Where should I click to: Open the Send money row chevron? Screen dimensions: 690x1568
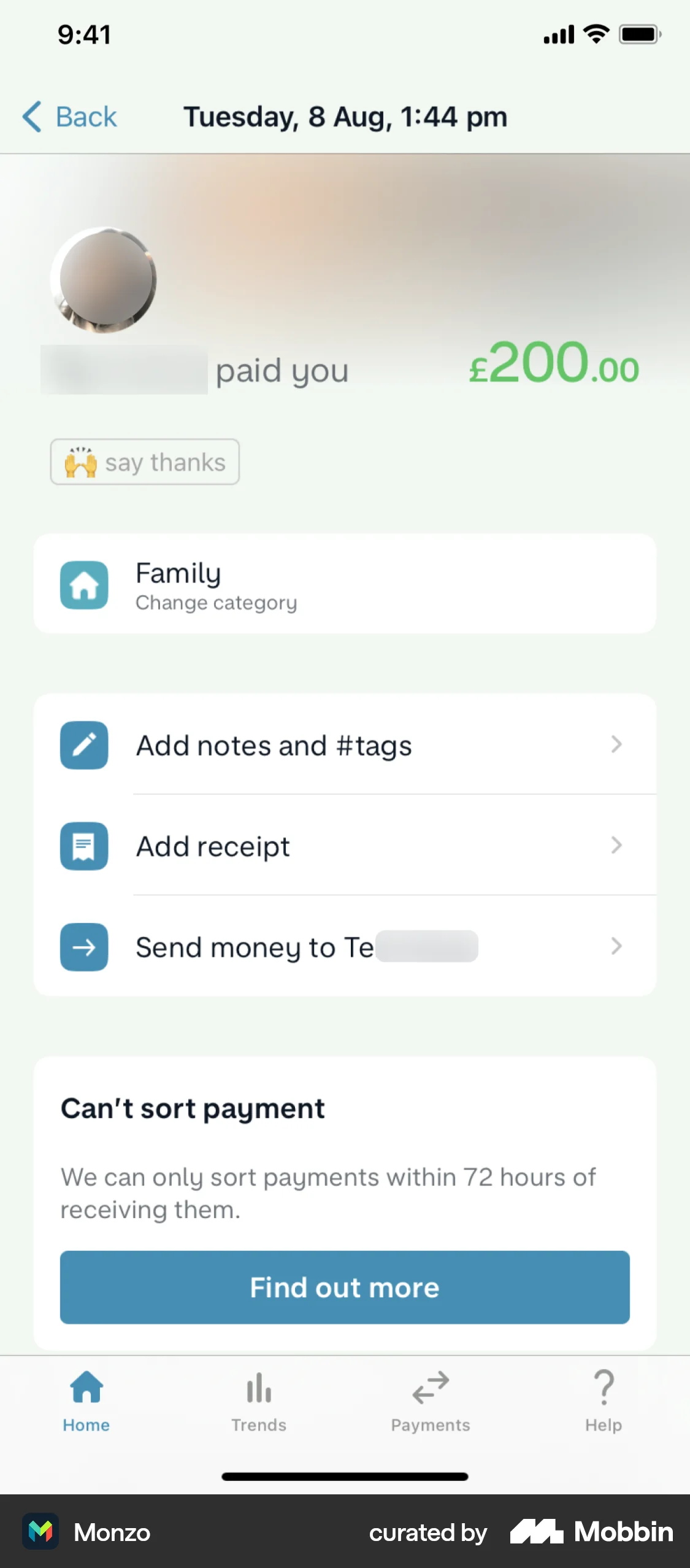(x=617, y=947)
